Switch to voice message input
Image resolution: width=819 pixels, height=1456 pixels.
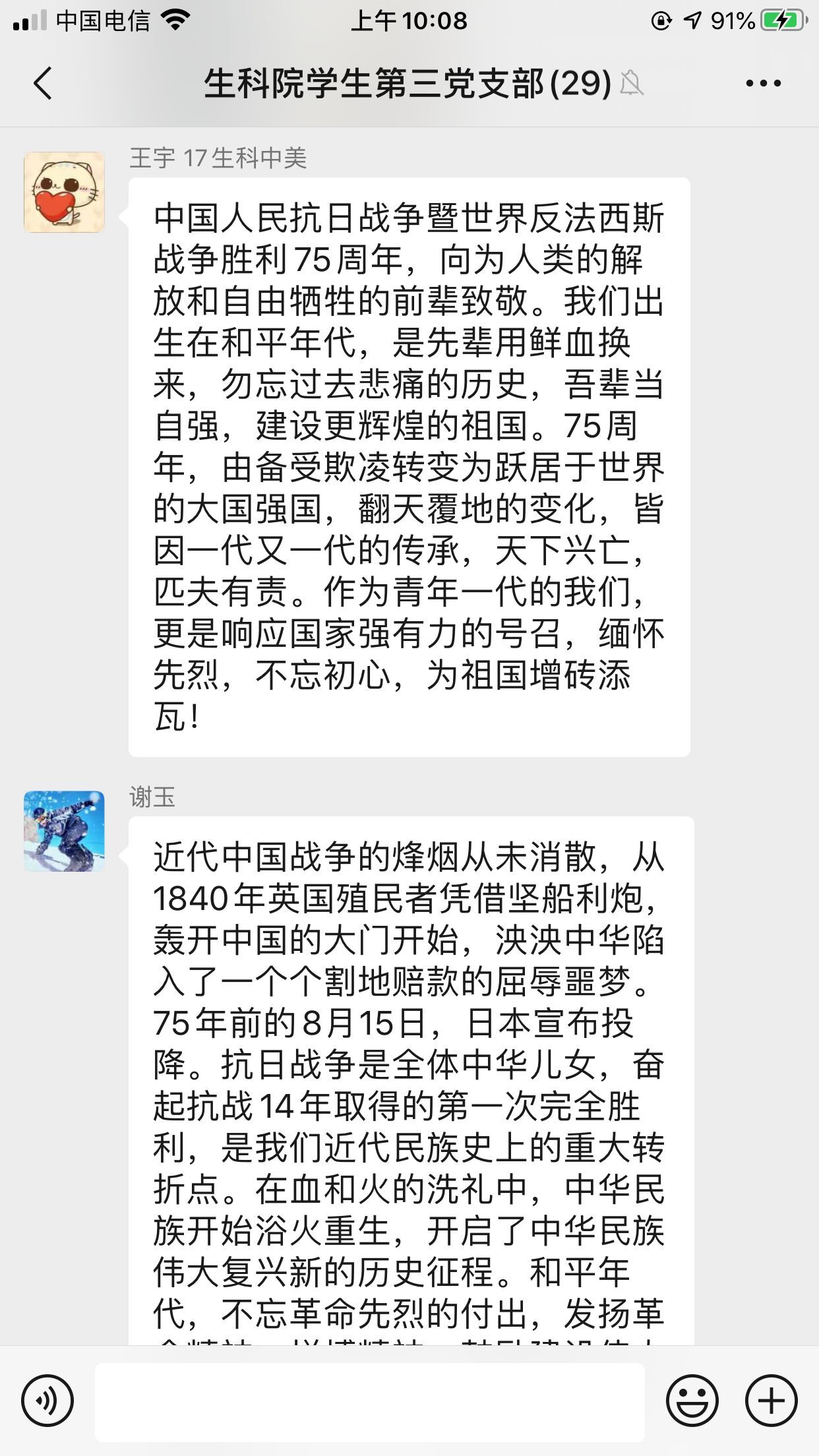pos(47,1401)
